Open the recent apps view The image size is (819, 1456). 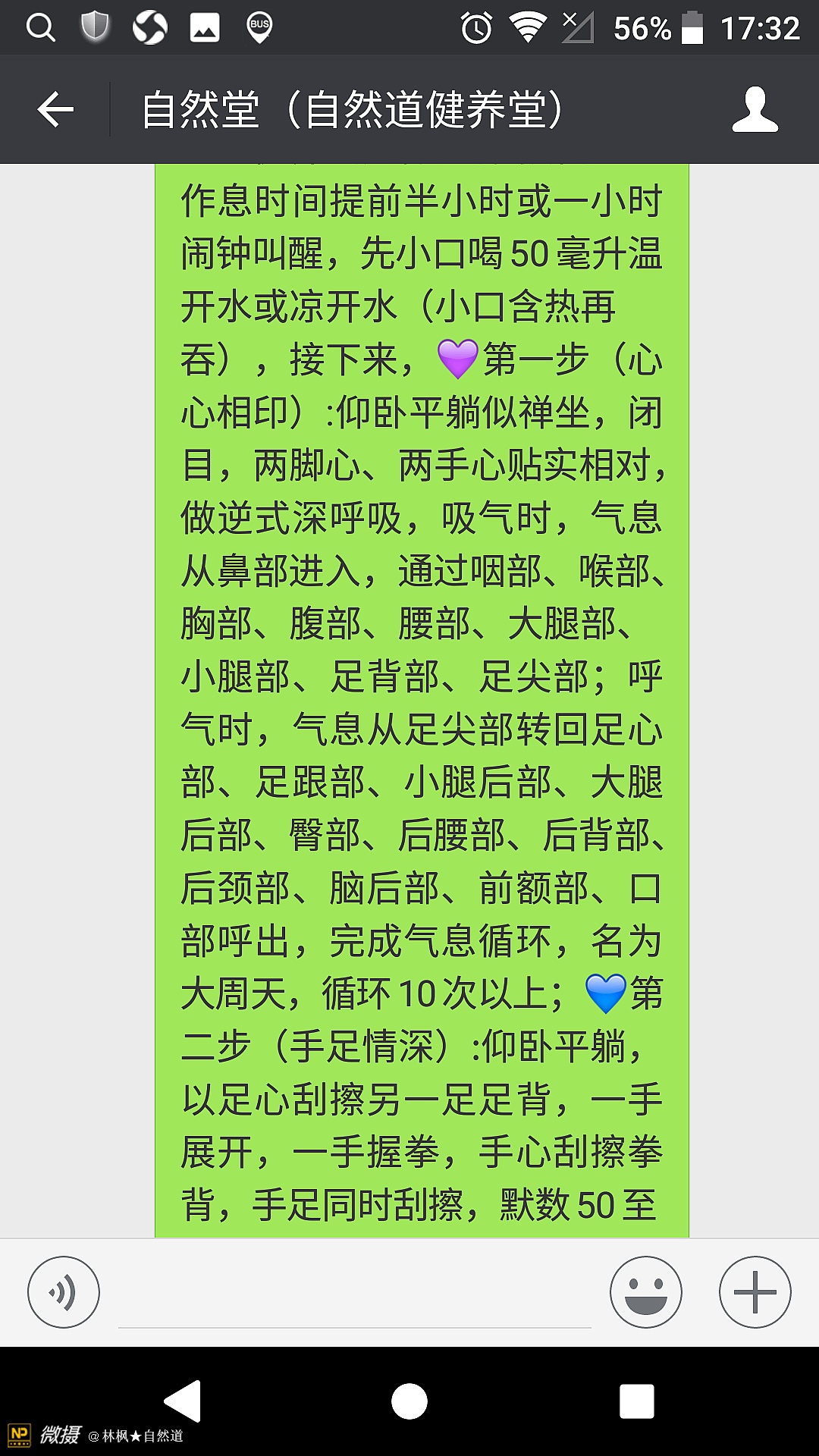(636, 1401)
